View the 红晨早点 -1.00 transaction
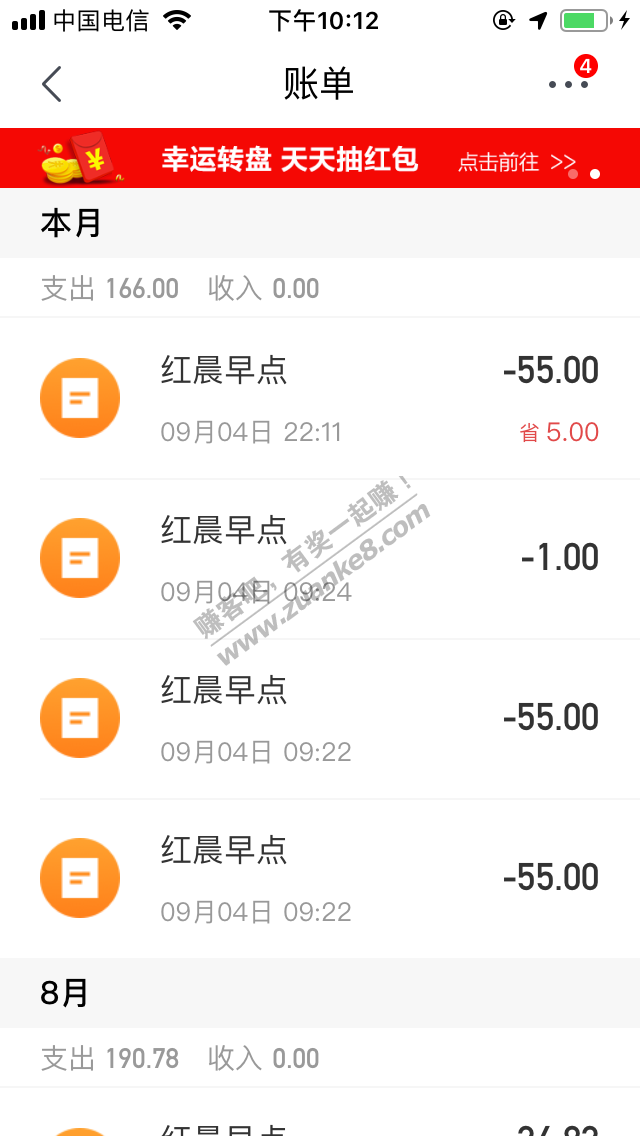Screen dimensions: 640x1136 tap(320, 559)
